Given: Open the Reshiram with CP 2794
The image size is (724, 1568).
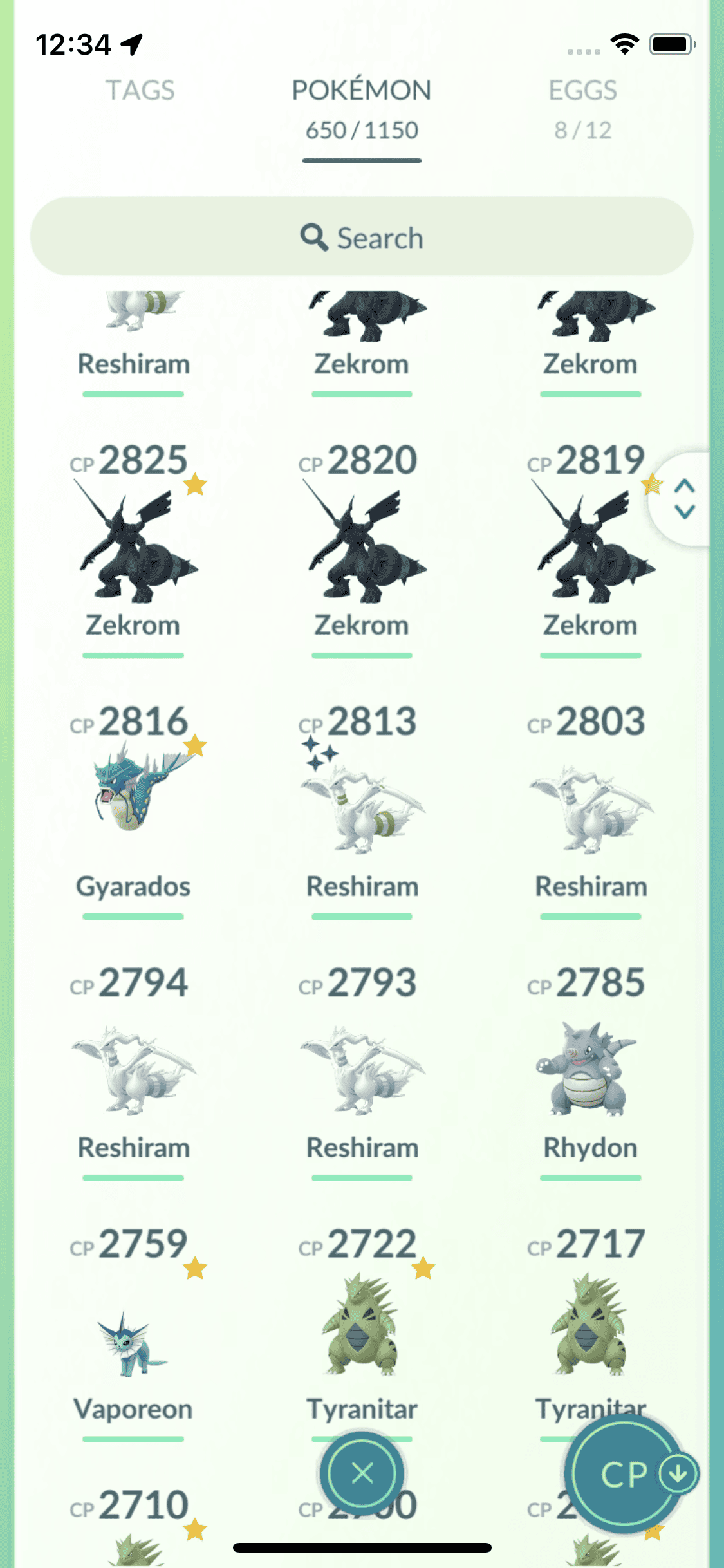Looking at the screenshot, I should [133, 1070].
